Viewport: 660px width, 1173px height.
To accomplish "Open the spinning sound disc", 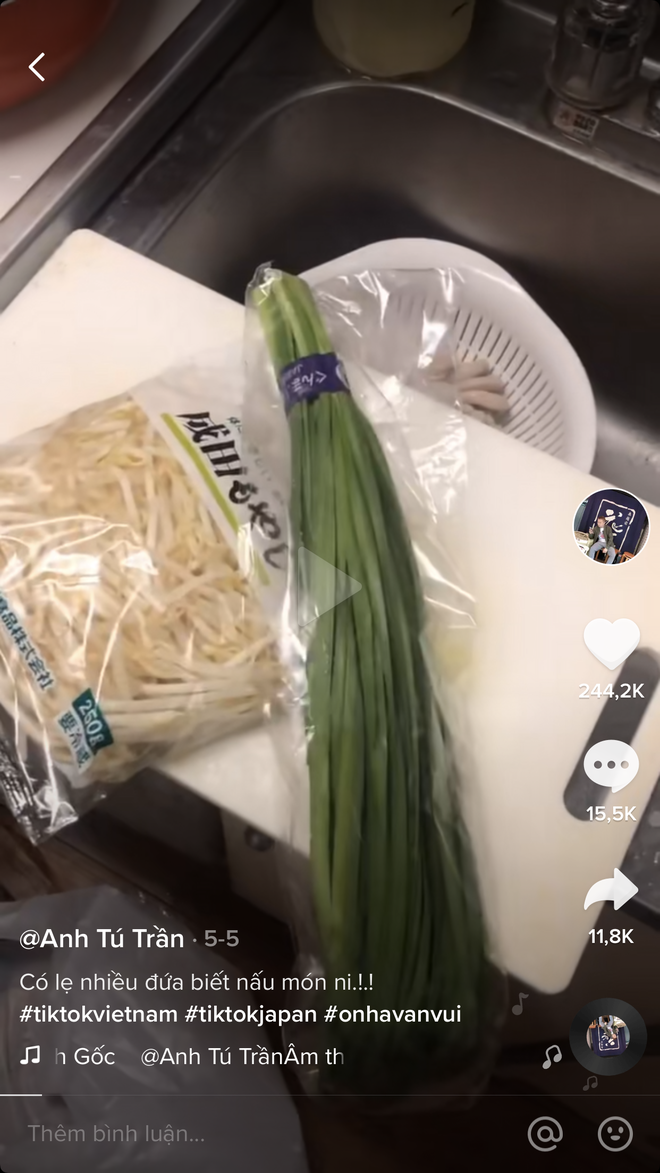I will tap(608, 1036).
